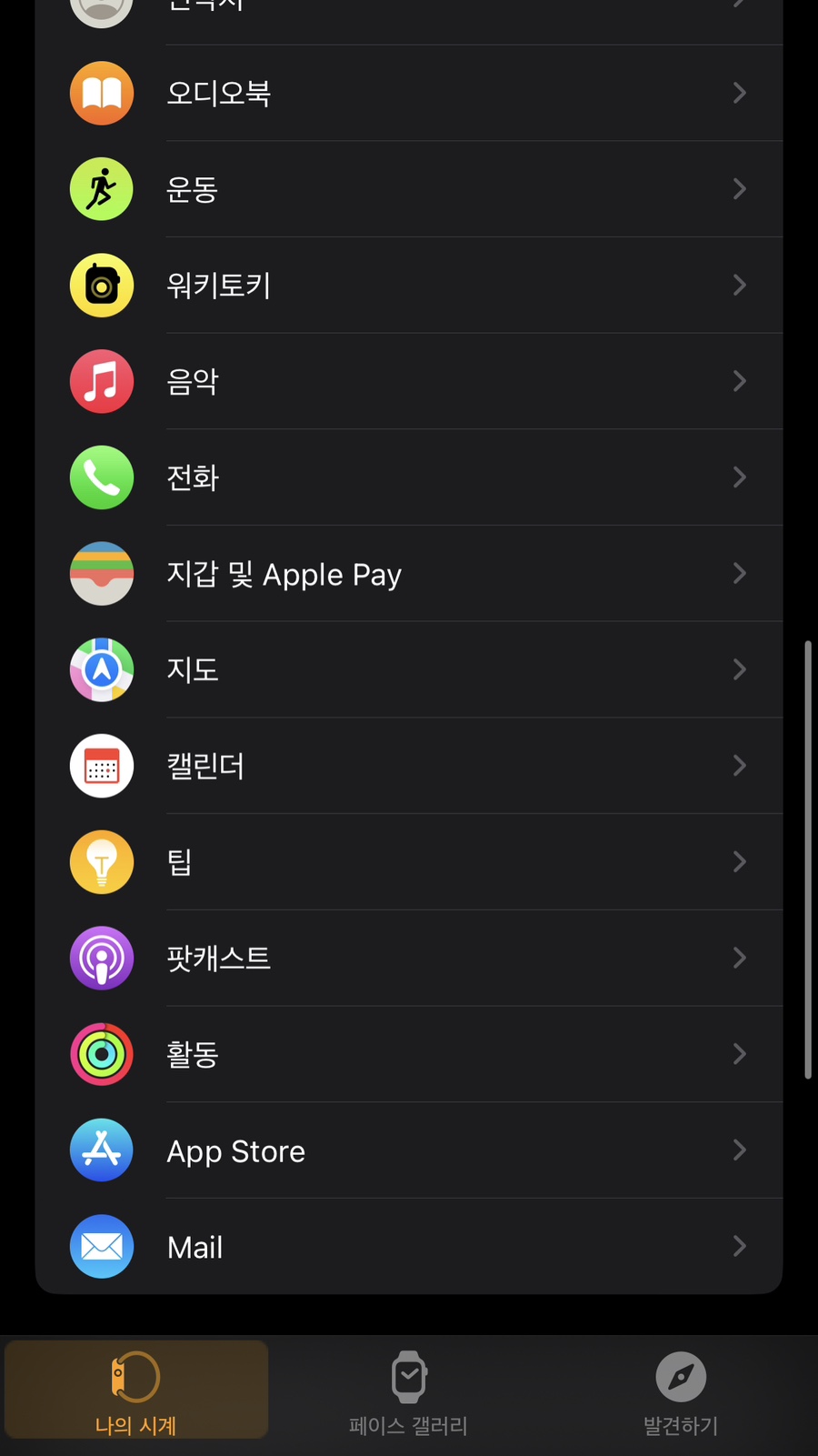The image size is (818, 1456).
Task: Open the 오디오북 settings row
Action: click(x=409, y=93)
